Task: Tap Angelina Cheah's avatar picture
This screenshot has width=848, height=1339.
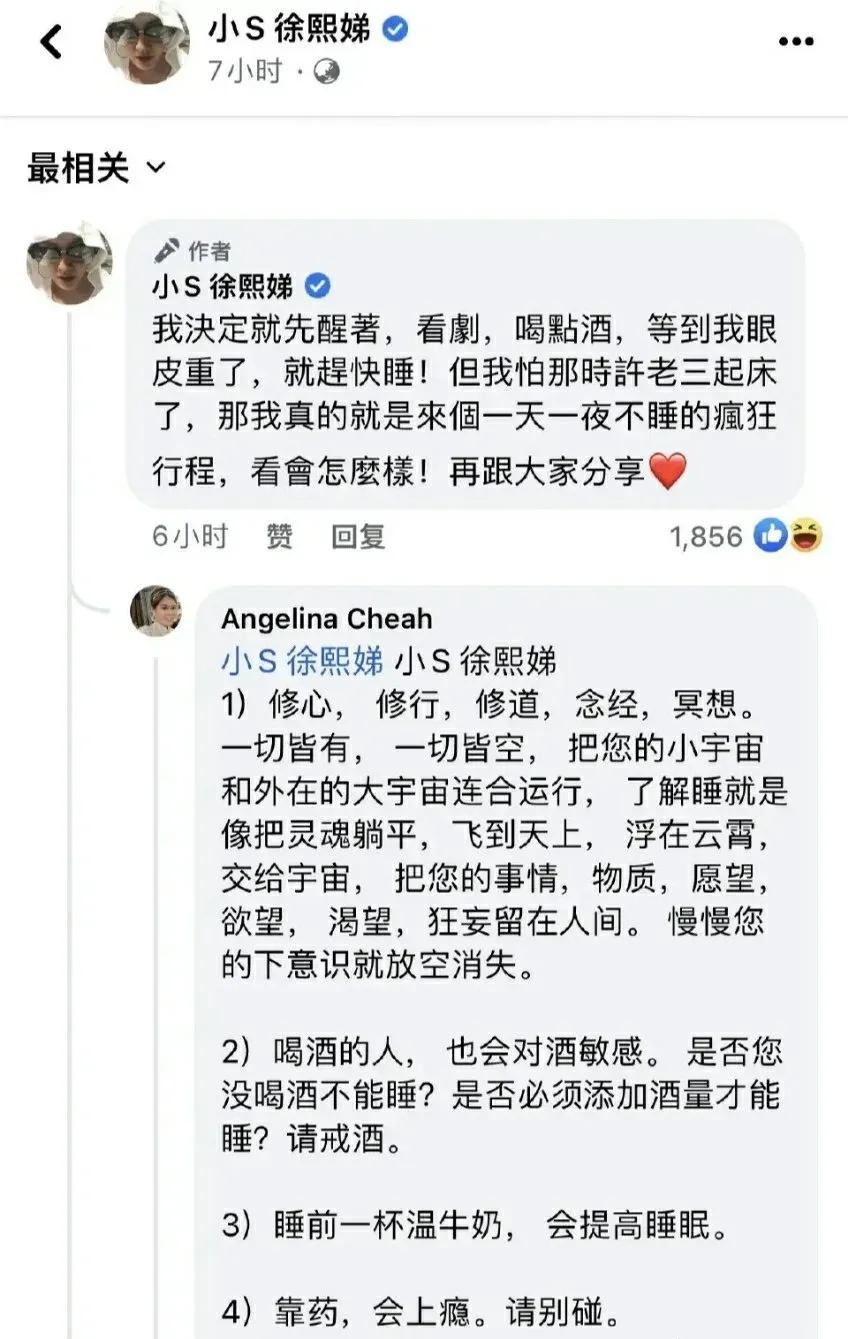Action: (156, 611)
